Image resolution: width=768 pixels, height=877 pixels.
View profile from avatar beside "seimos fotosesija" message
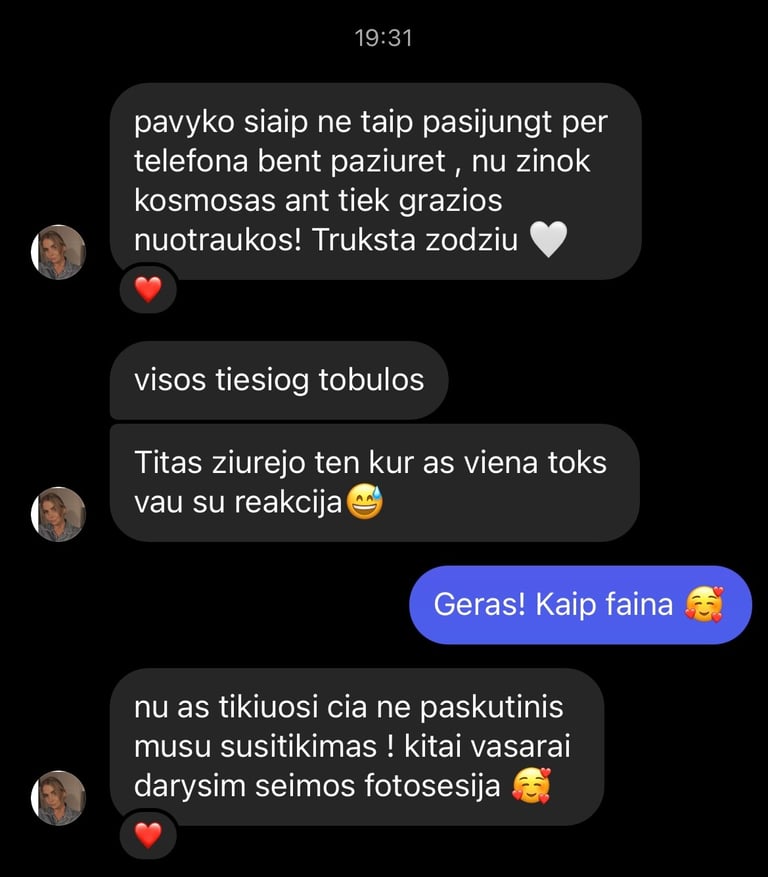(x=59, y=798)
